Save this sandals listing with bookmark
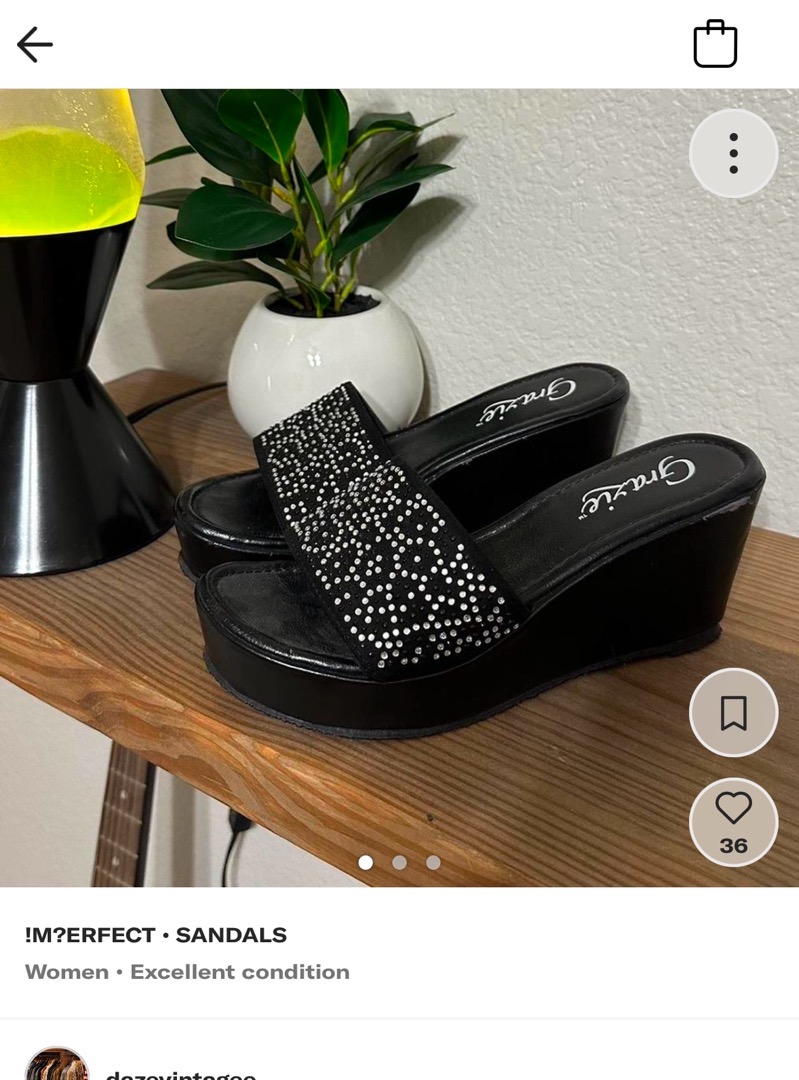This screenshot has width=799, height=1080. click(x=733, y=713)
